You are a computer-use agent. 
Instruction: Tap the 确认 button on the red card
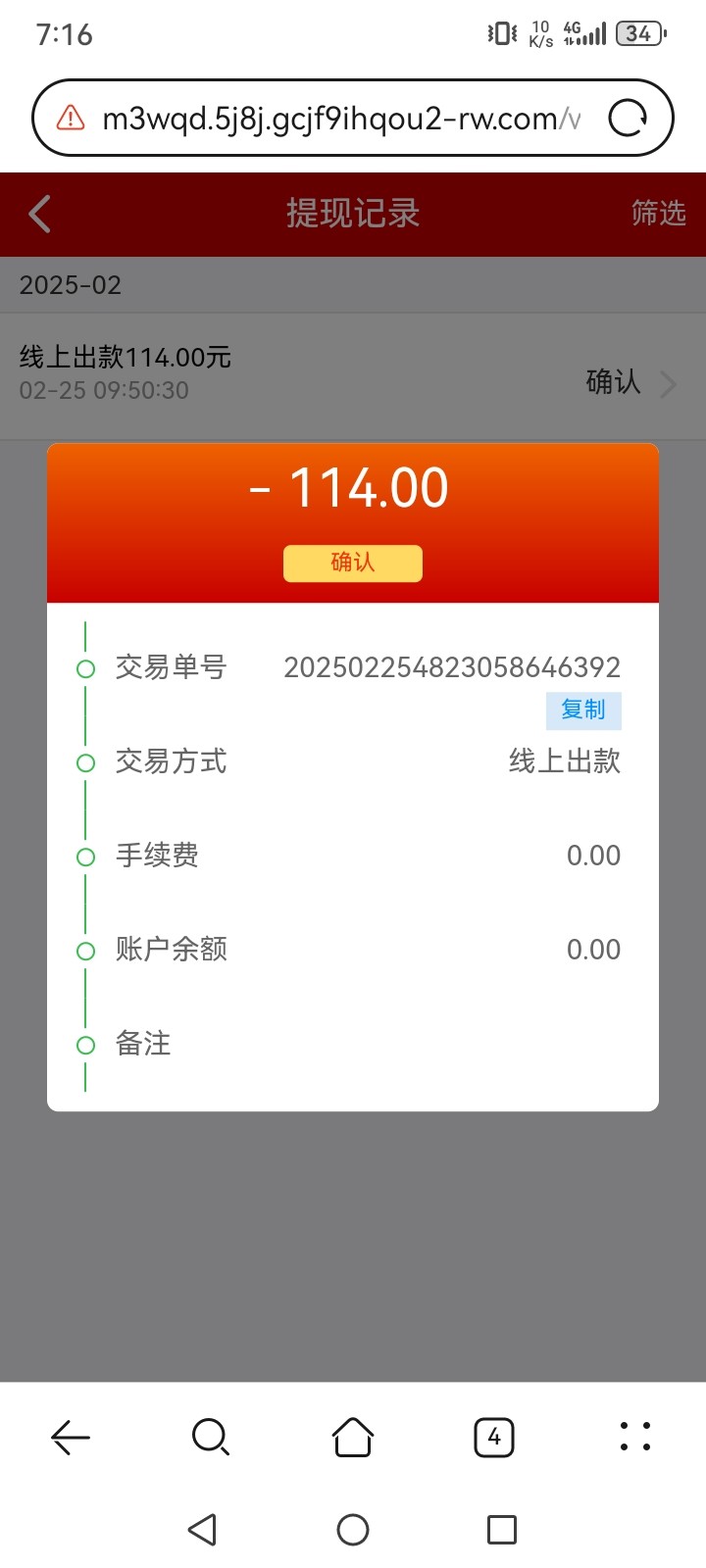352,563
